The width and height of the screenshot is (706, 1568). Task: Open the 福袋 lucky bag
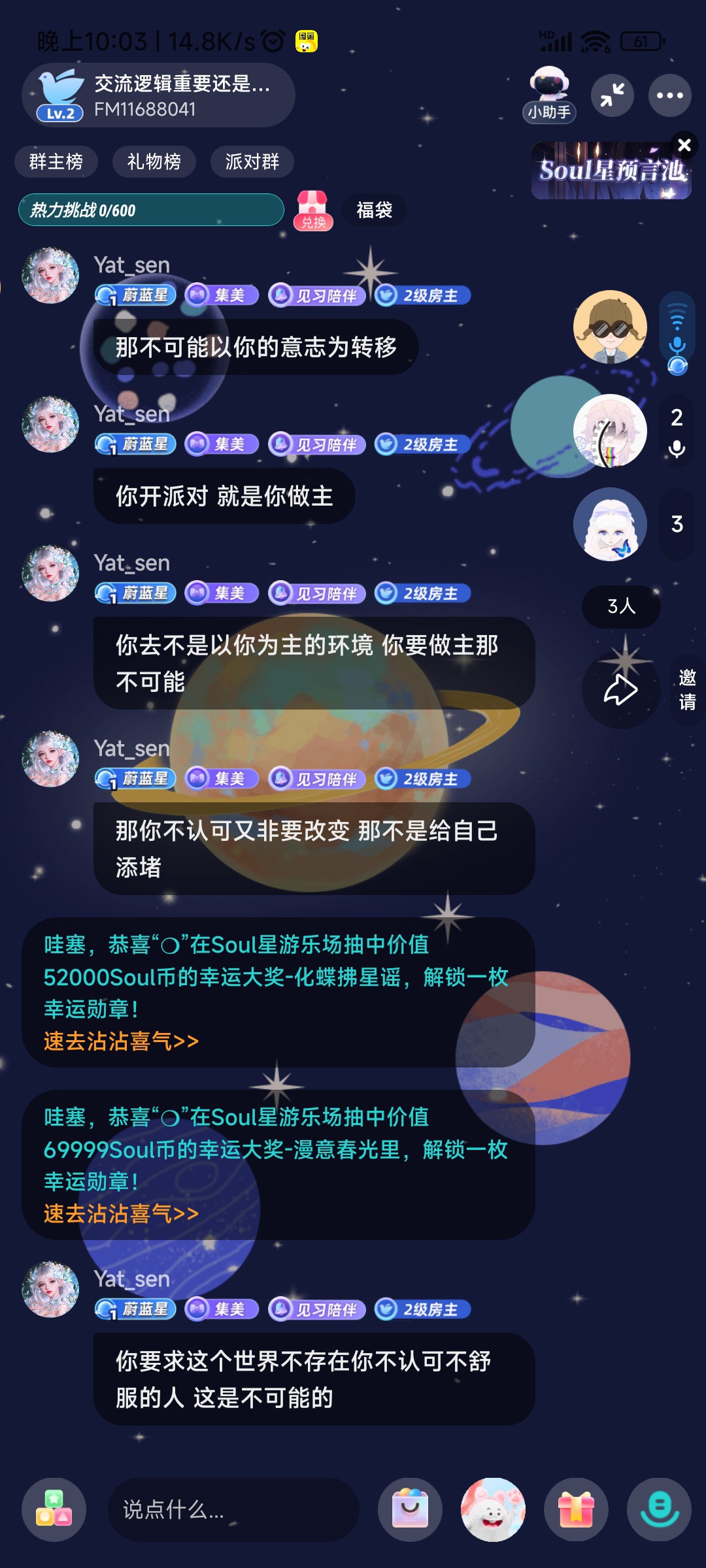point(374,210)
